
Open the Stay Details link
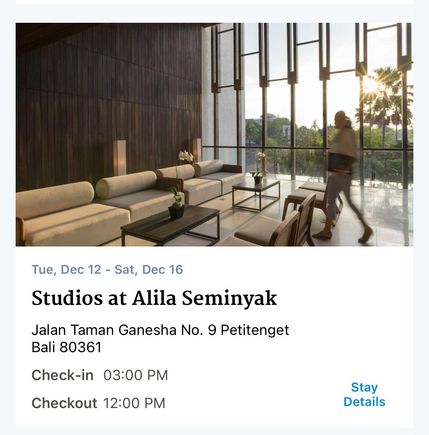(x=364, y=395)
